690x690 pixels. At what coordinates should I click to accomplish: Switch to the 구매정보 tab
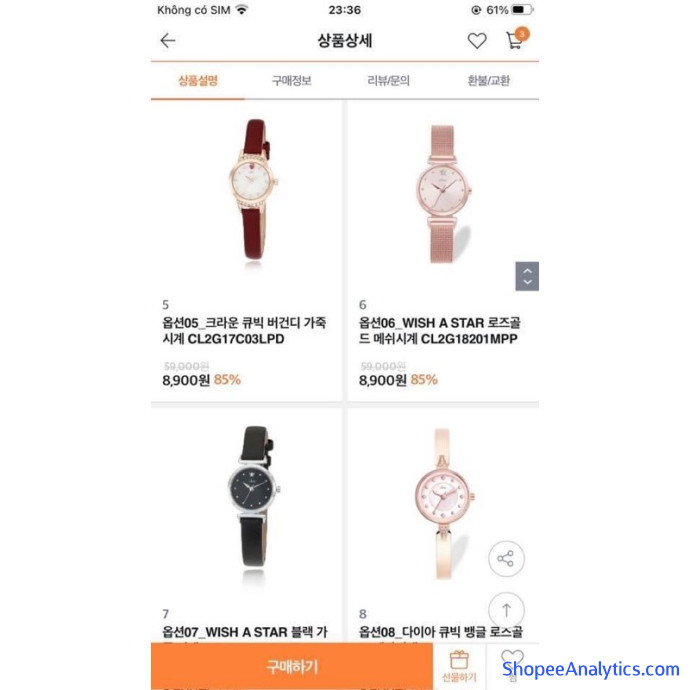point(292,81)
